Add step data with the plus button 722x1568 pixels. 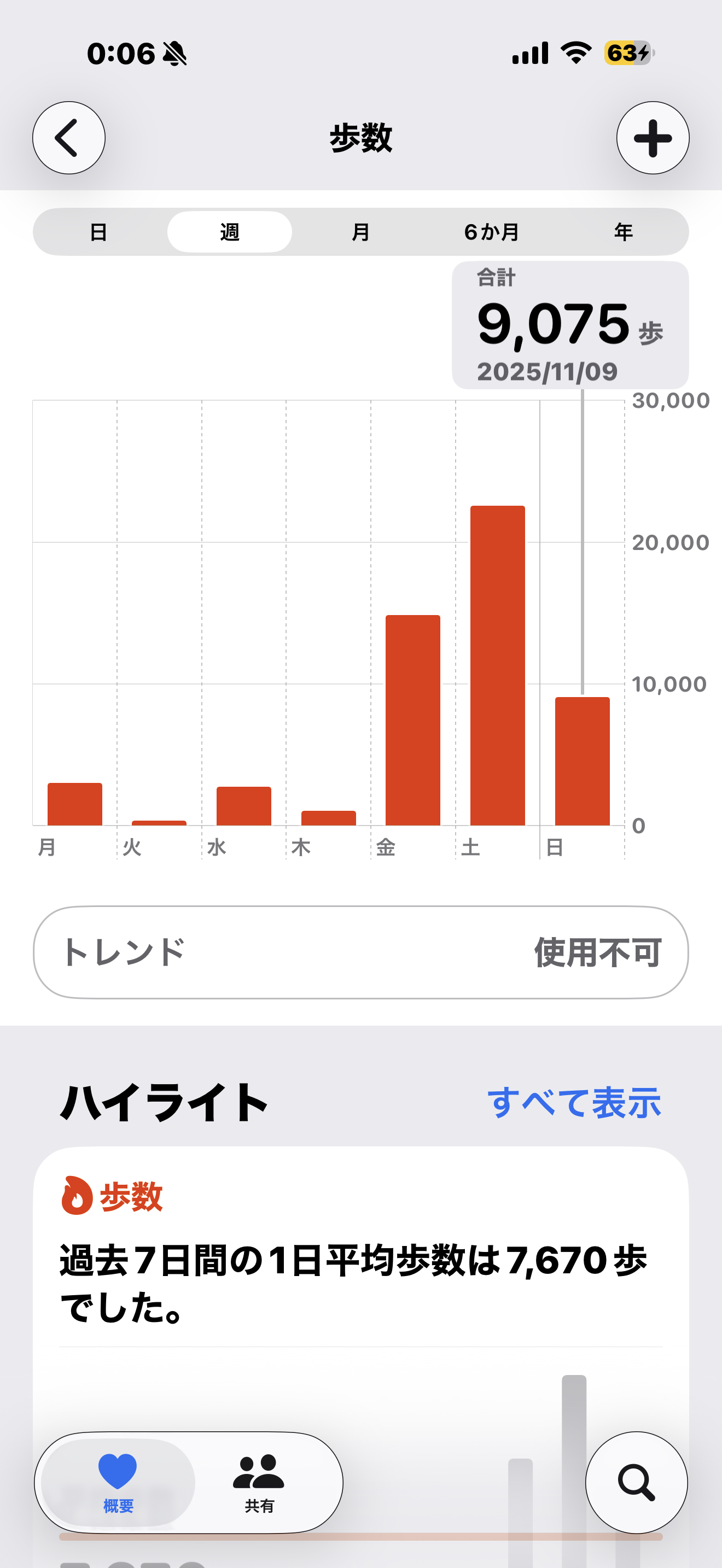[x=653, y=138]
